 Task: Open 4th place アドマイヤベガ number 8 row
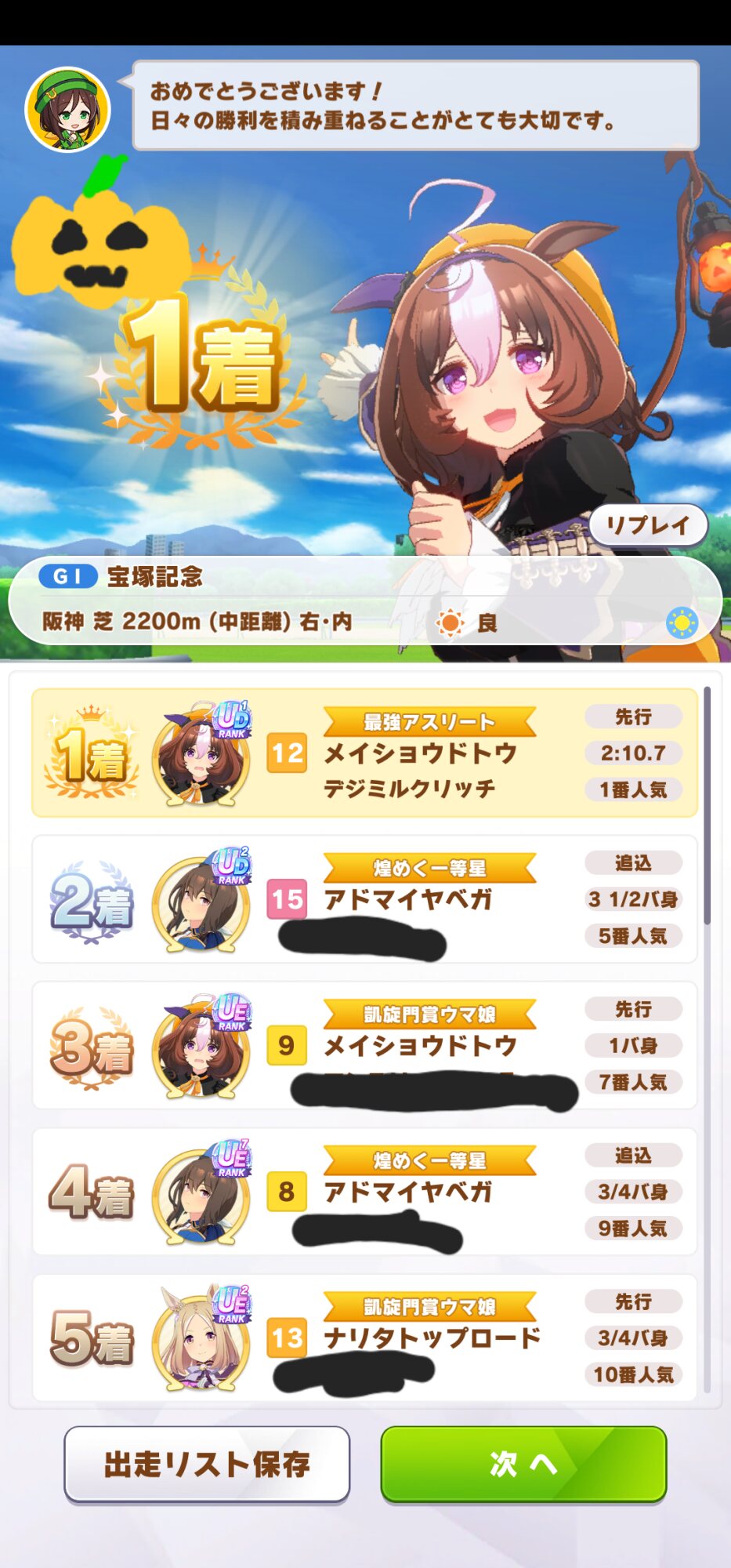point(364,1192)
